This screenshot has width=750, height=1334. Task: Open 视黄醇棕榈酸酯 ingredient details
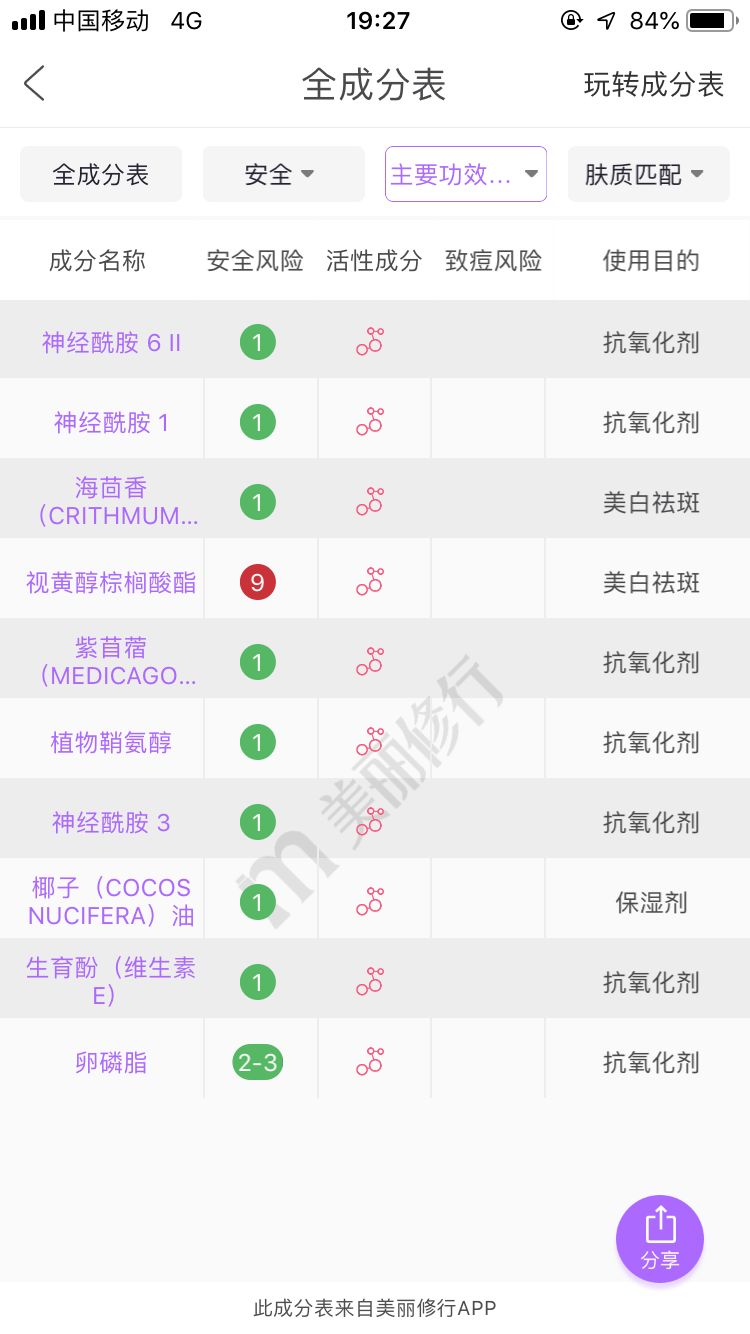pyautogui.click(x=111, y=583)
